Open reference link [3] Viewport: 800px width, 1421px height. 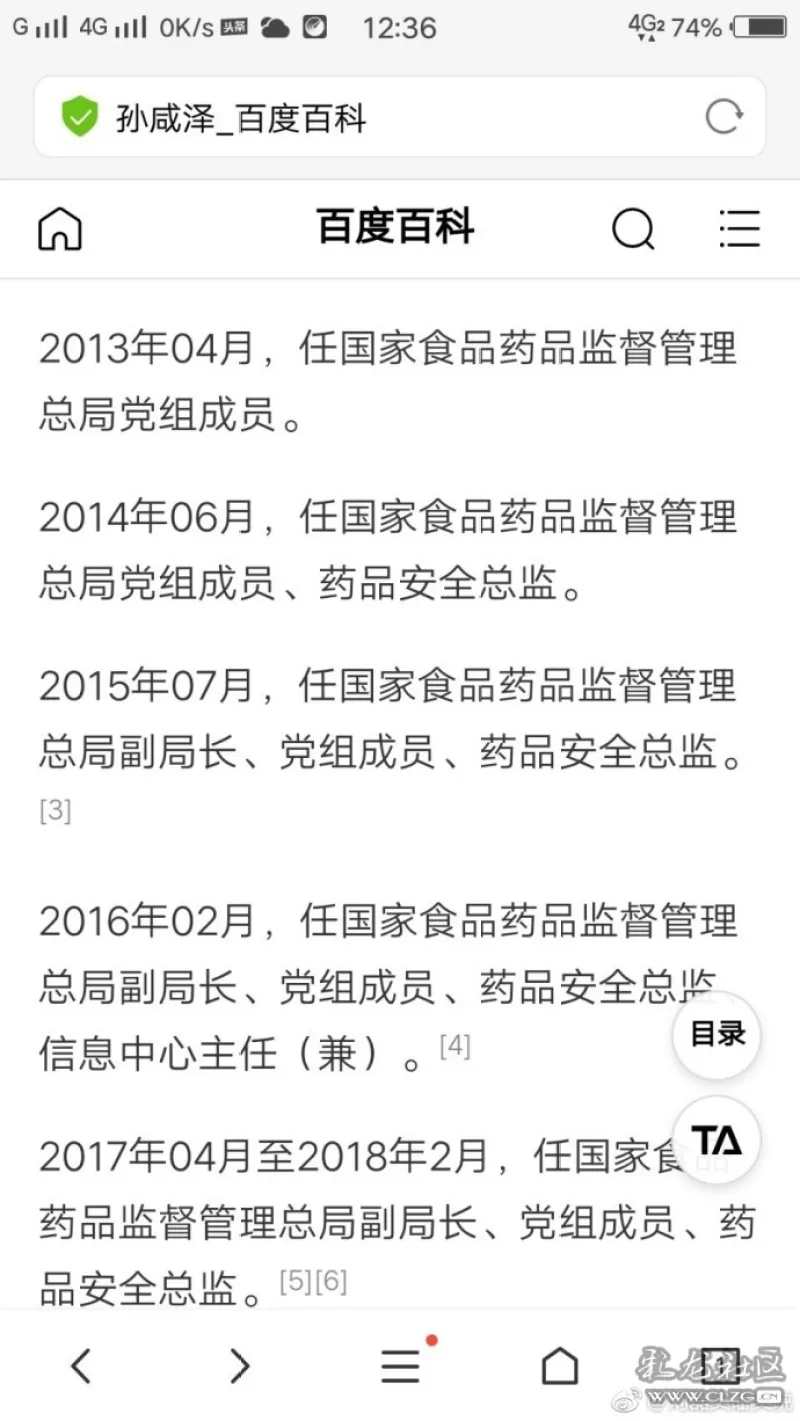pos(55,810)
